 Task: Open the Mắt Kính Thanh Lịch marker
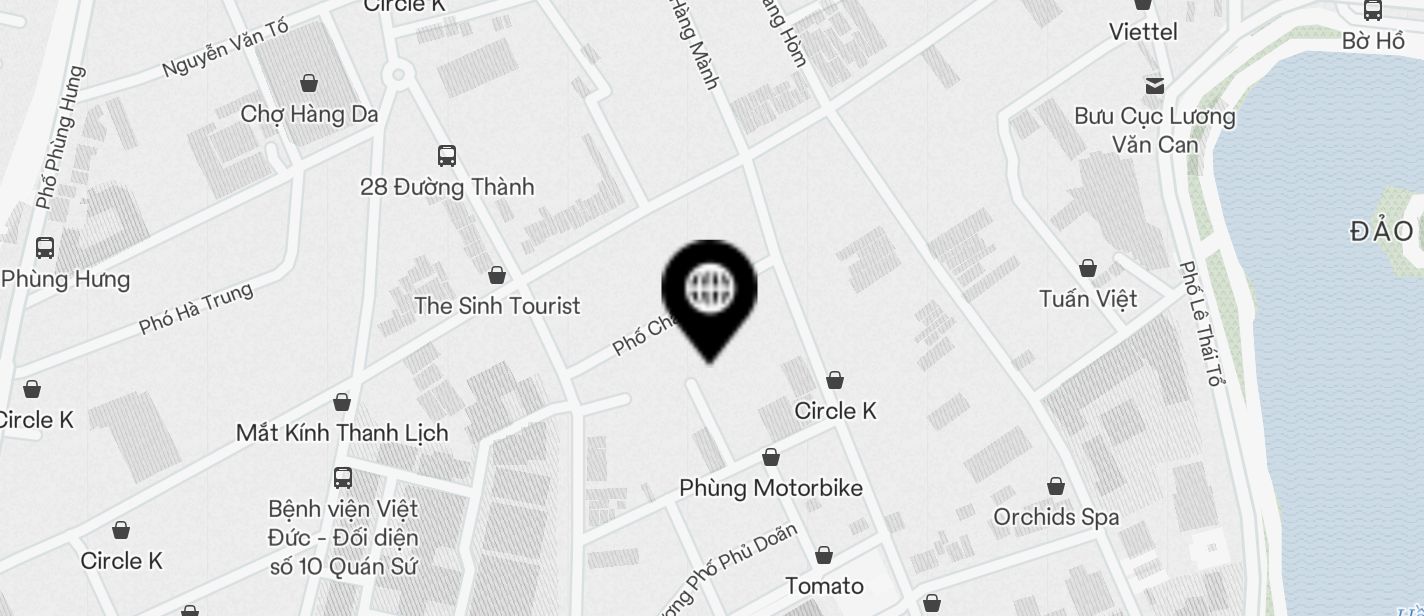coord(342,402)
